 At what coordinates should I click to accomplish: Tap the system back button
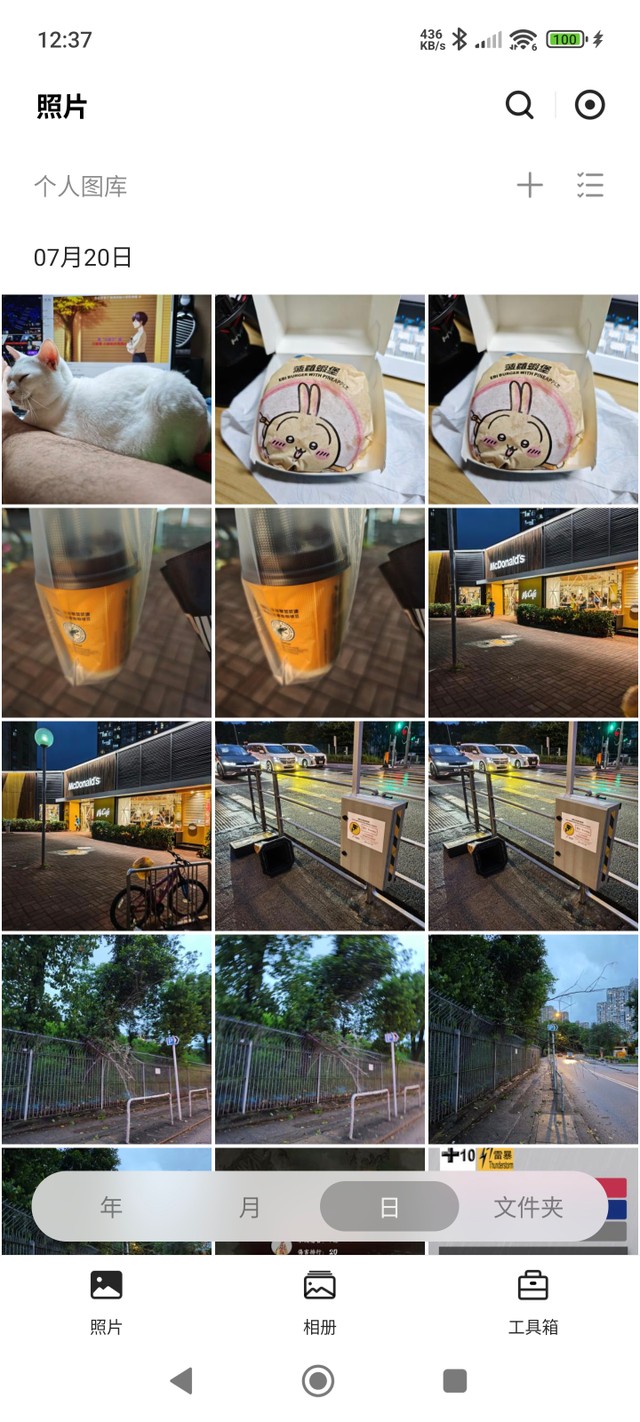pyautogui.click(x=181, y=1381)
